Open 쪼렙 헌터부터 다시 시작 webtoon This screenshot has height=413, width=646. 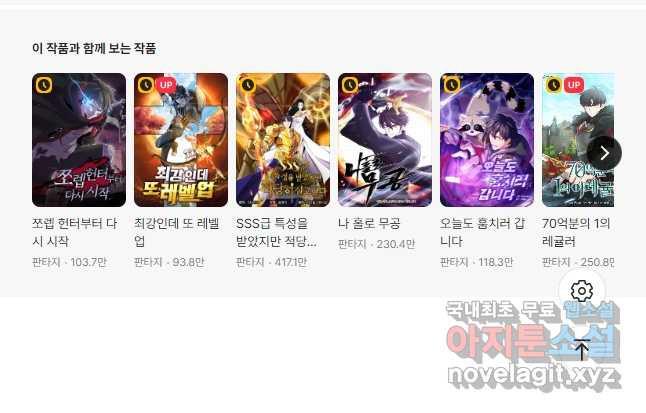click(x=79, y=139)
